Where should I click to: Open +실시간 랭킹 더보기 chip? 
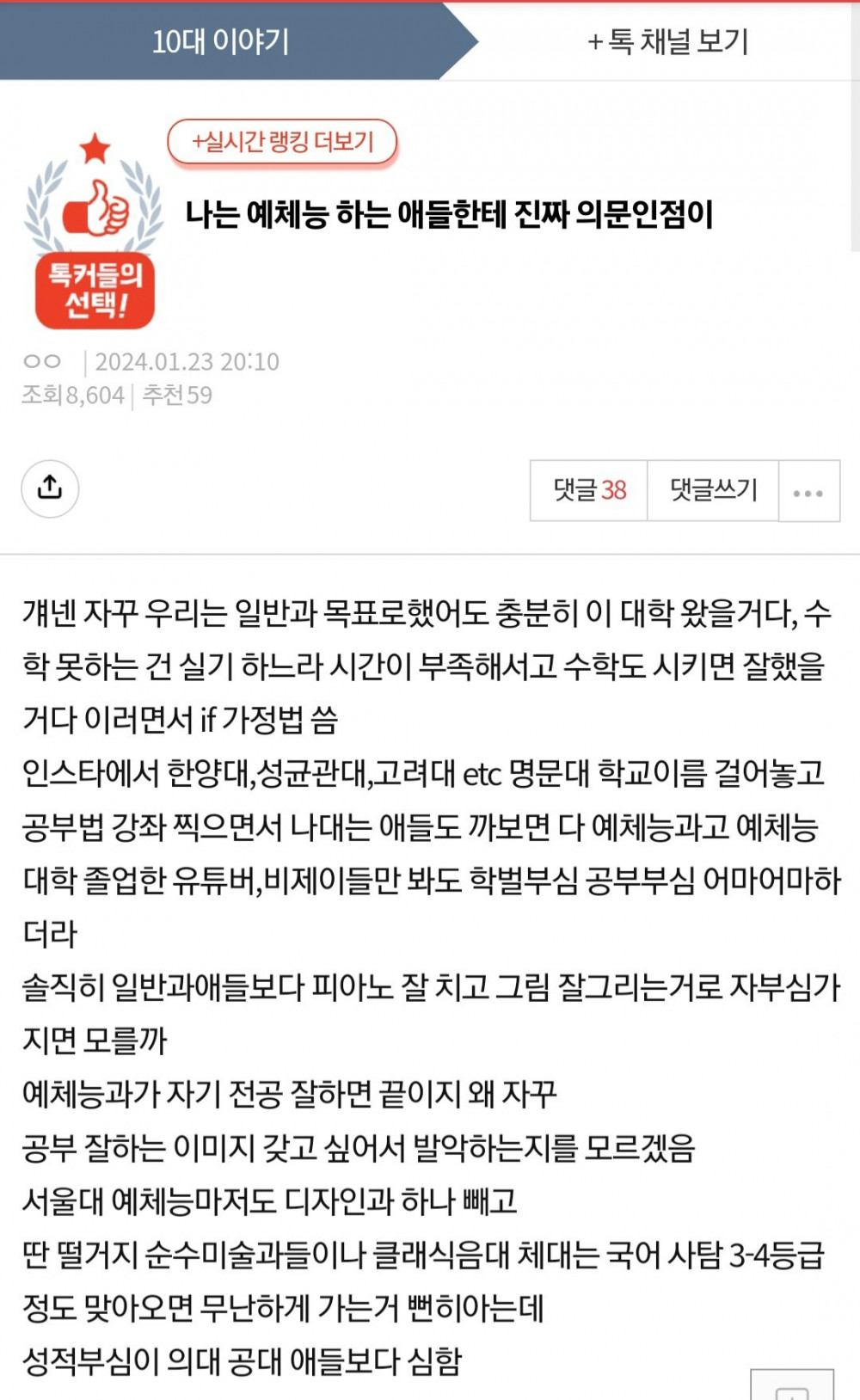282,142
